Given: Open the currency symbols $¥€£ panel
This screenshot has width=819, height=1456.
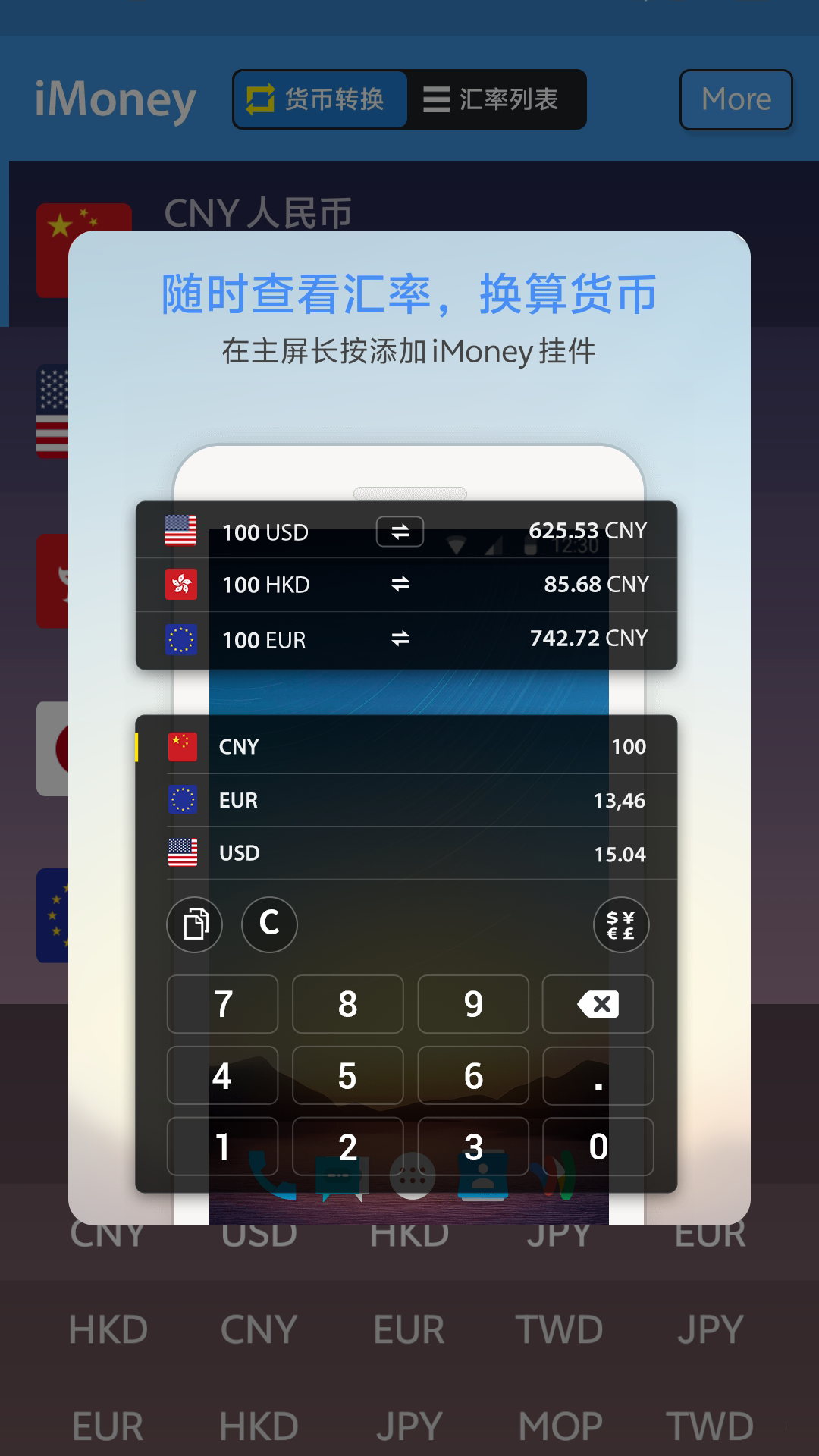Looking at the screenshot, I should click(x=620, y=924).
